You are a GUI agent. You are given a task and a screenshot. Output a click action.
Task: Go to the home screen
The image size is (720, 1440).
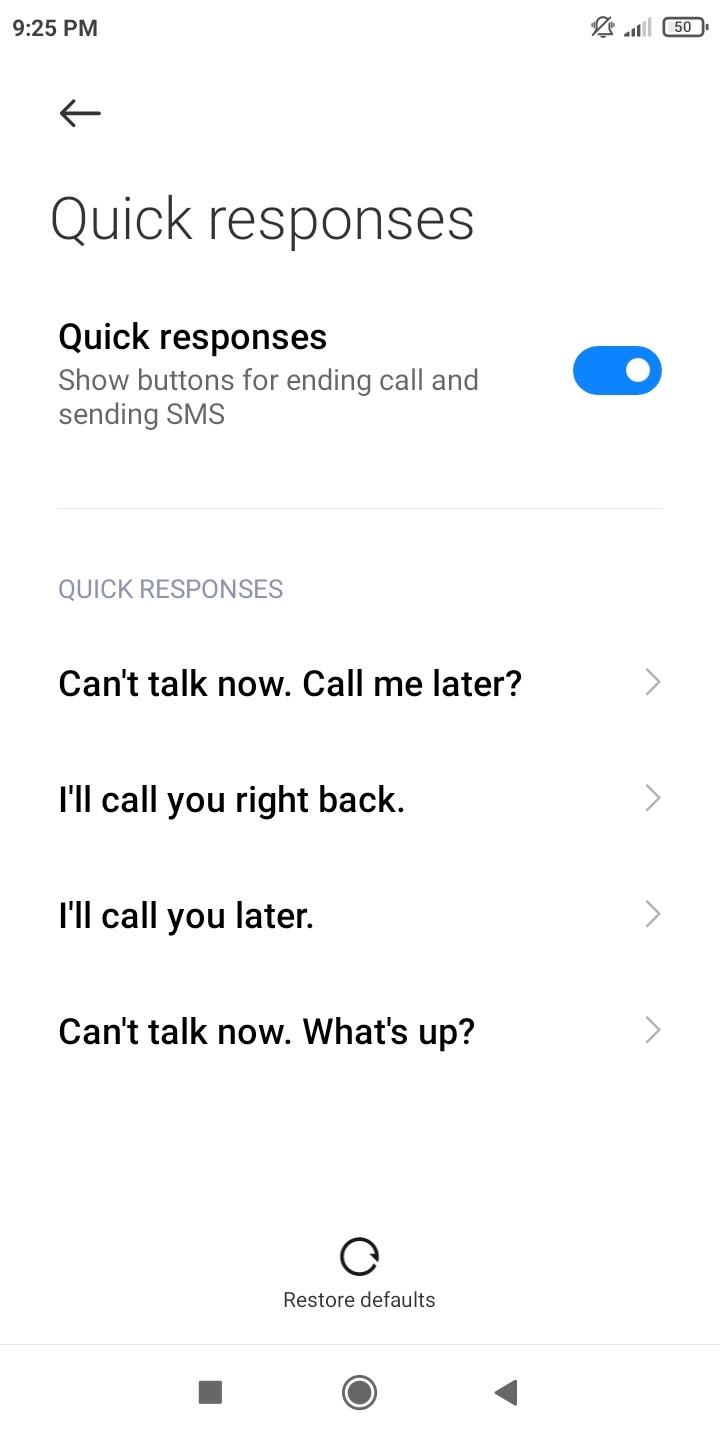point(359,1392)
